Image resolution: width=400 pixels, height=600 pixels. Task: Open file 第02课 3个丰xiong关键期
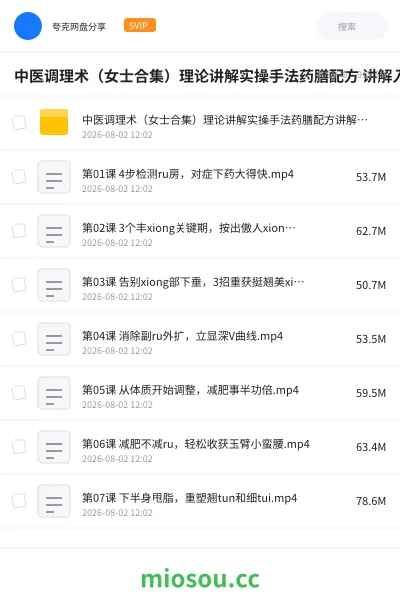(x=200, y=231)
